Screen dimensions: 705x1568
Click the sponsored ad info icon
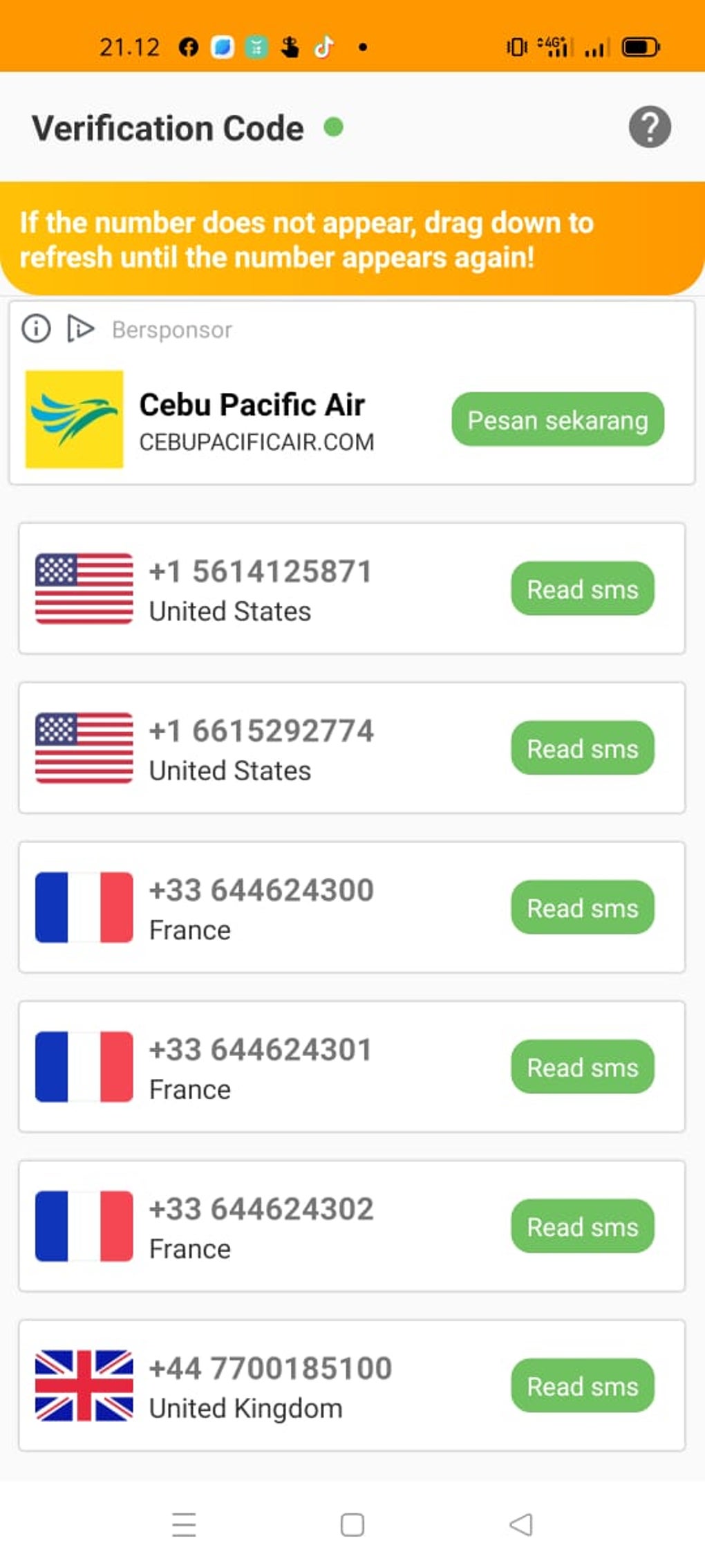tap(36, 329)
